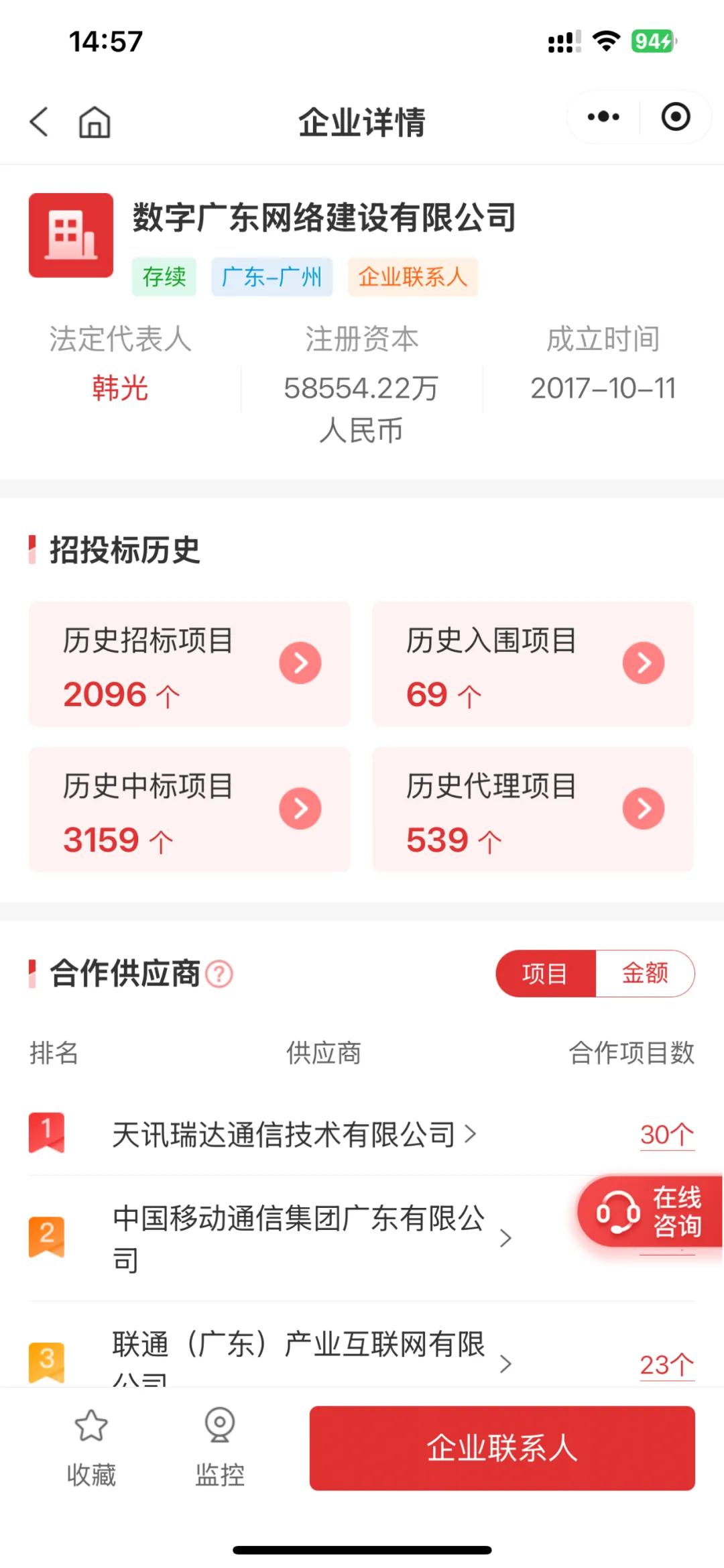Open 历史中标项目 card
This screenshot has height=1568, width=724.
tap(189, 809)
